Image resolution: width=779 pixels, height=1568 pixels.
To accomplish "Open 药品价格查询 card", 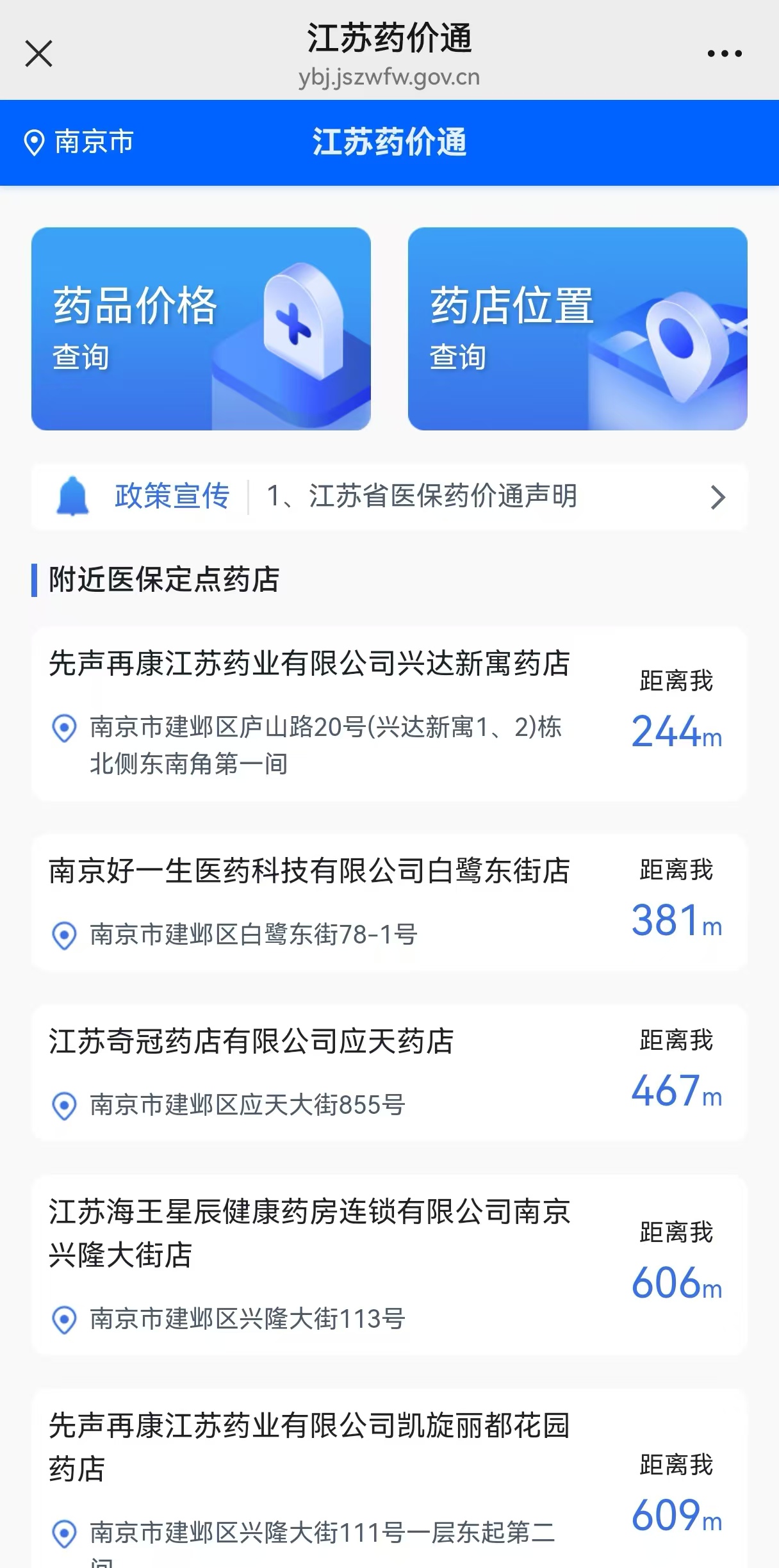I will (x=201, y=329).
